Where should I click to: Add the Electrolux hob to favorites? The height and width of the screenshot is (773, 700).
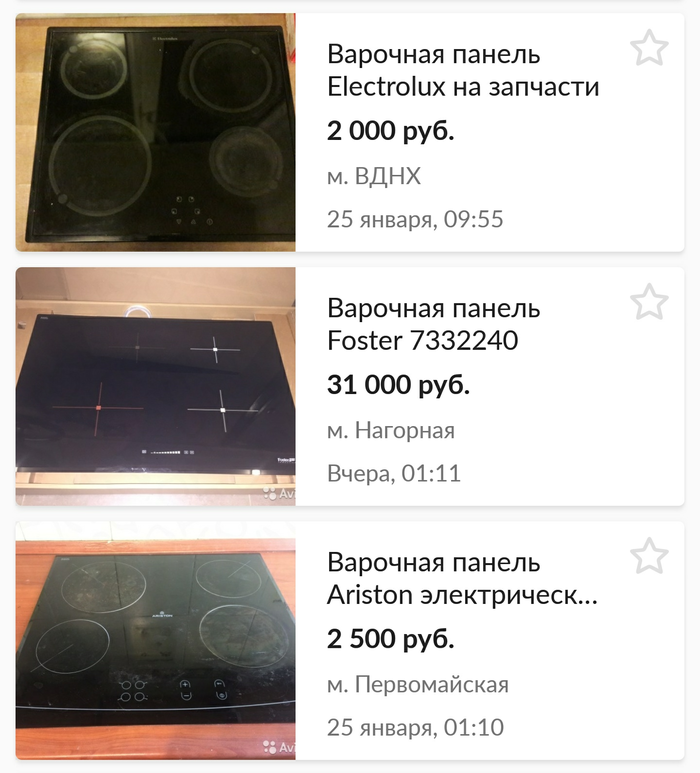(649, 48)
